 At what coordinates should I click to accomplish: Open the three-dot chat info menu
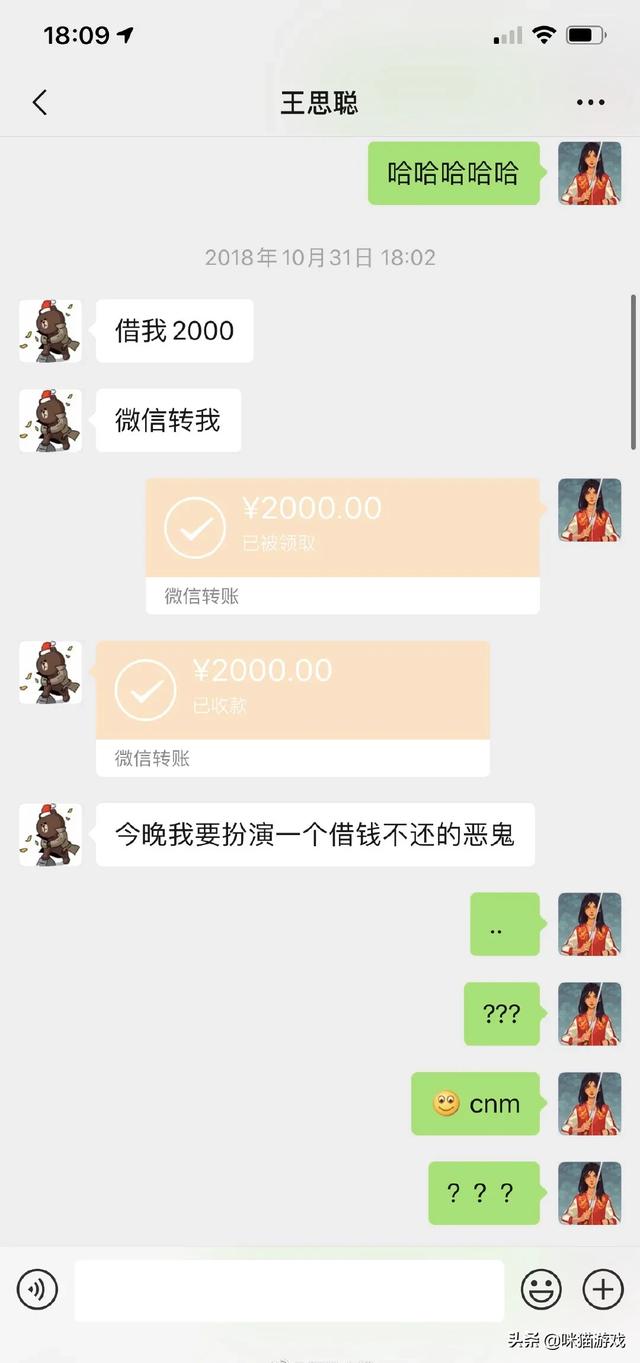[590, 102]
